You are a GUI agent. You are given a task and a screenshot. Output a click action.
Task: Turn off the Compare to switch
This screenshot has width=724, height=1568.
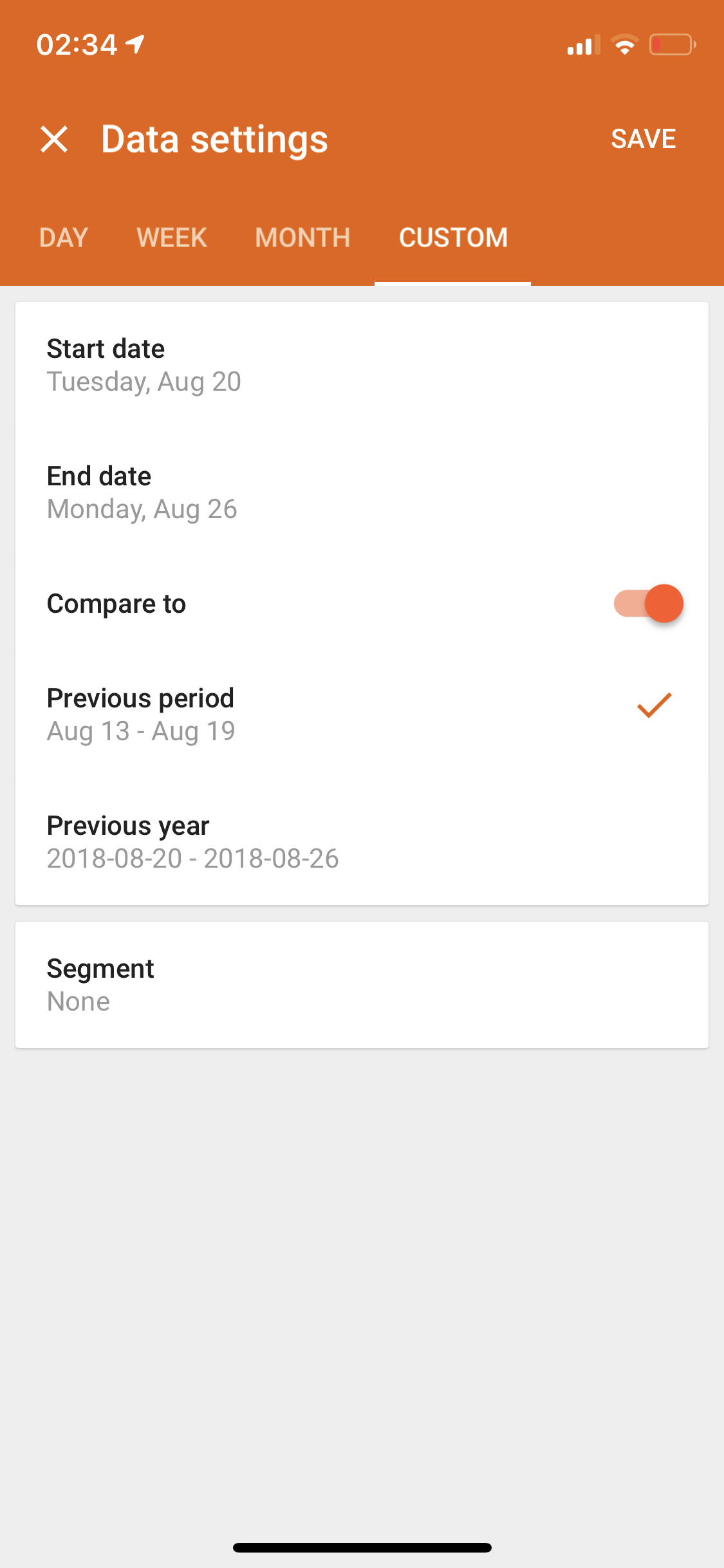click(x=648, y=603)
